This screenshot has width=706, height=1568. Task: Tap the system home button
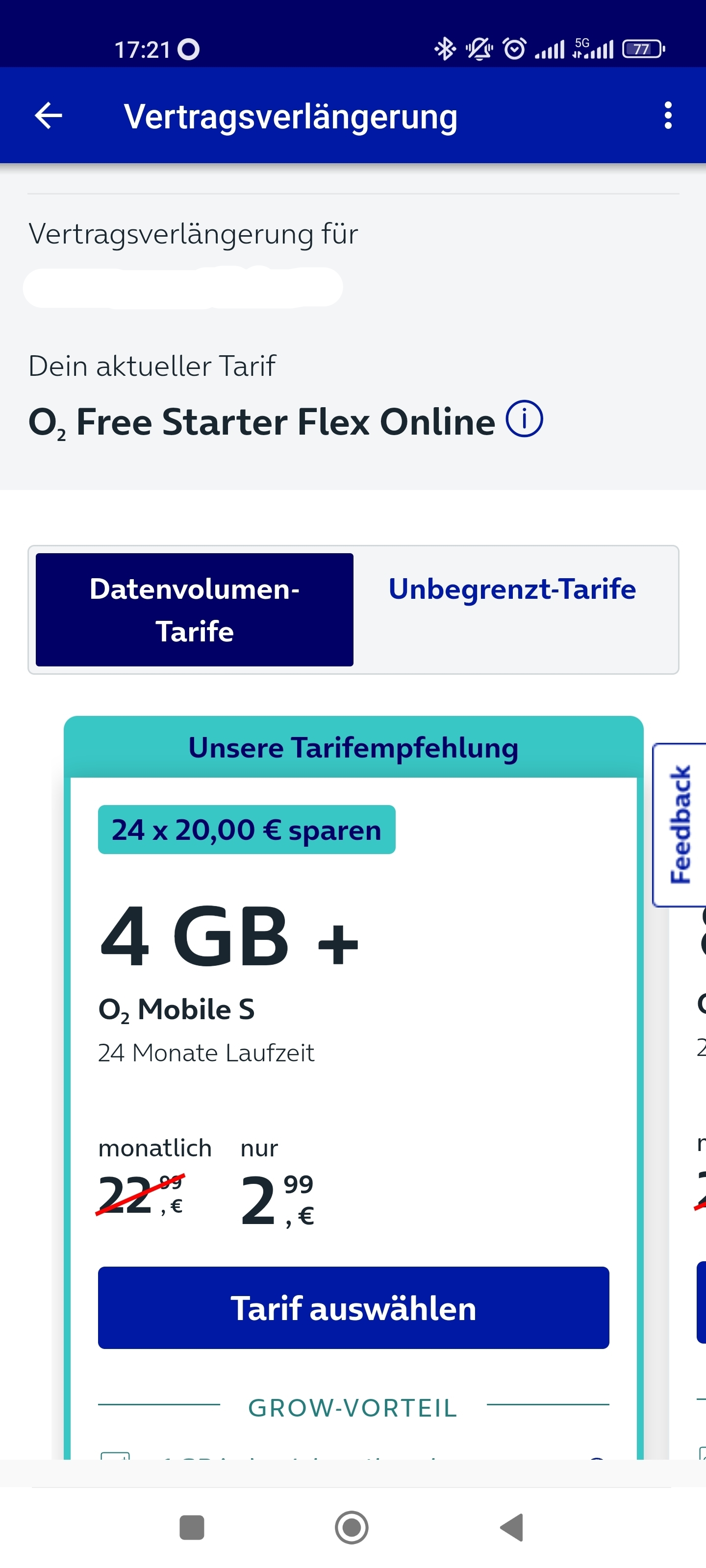pyautogui.click(x=352, y=1527)
